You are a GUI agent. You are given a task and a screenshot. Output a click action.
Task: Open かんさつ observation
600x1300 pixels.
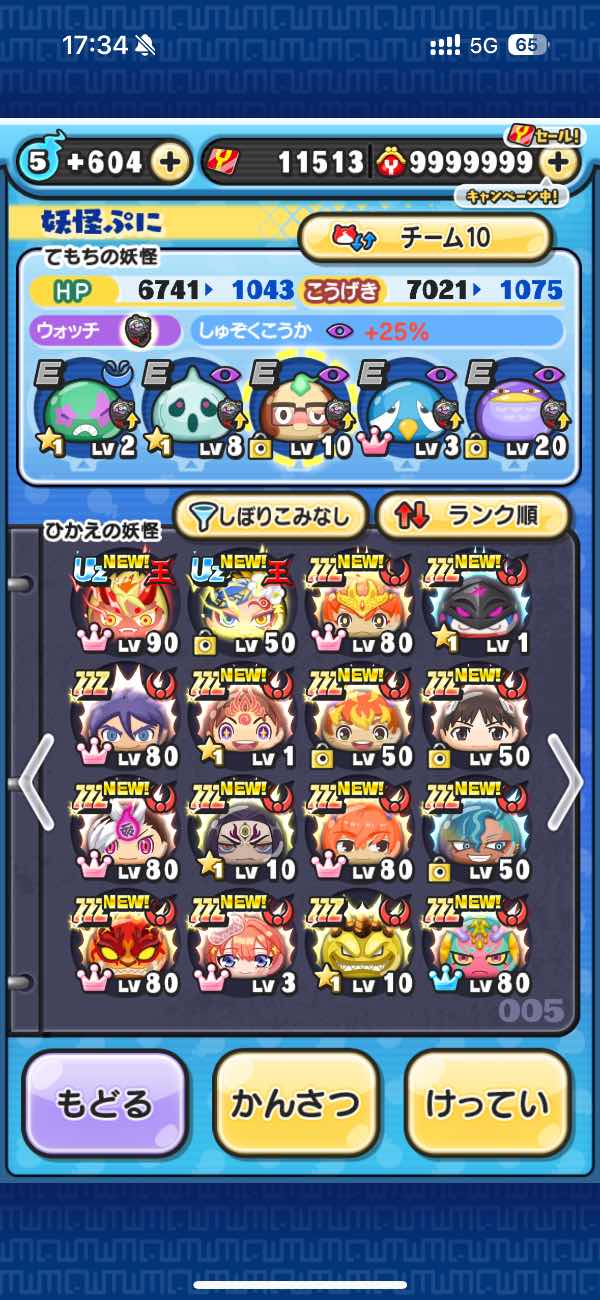point(296,1103)
